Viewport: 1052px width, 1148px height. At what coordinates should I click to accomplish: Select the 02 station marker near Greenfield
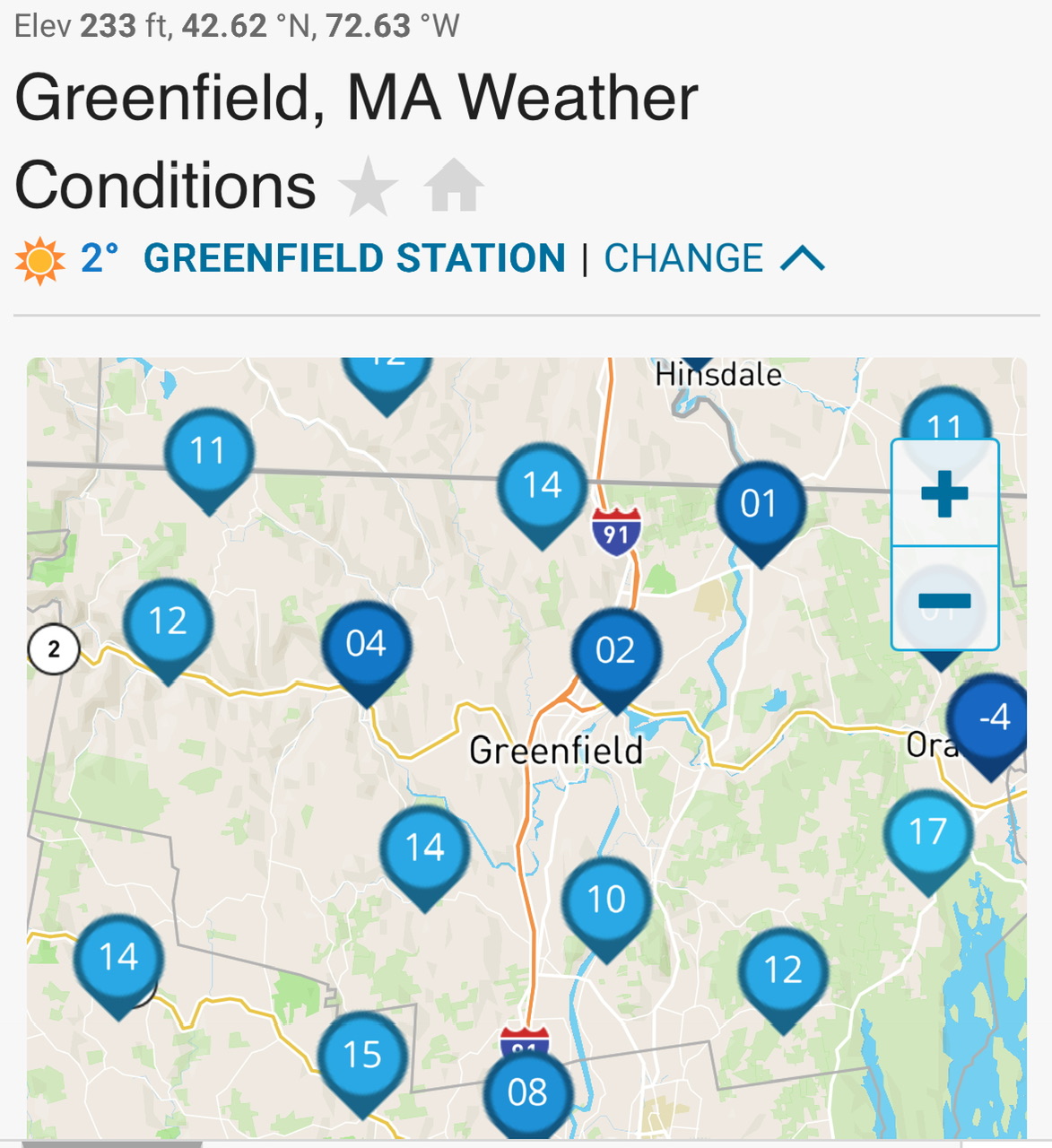click(615, 652)
